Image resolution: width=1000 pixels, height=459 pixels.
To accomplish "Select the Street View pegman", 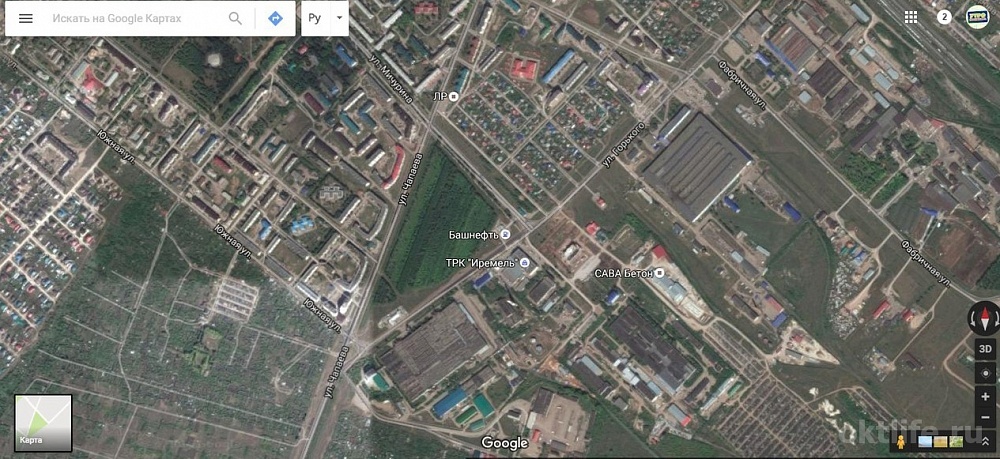I will 902,441.
